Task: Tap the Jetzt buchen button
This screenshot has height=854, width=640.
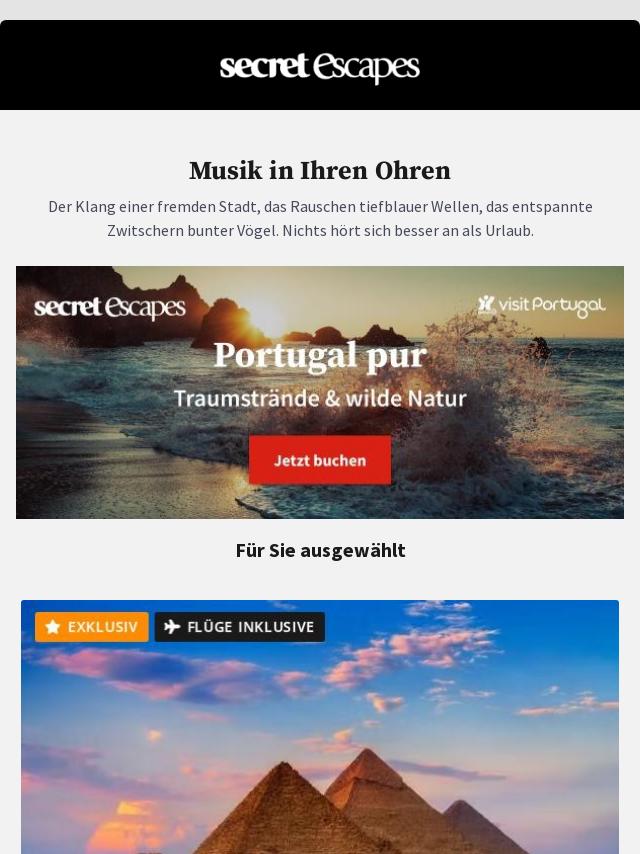Action: click(x=320, y=460)
